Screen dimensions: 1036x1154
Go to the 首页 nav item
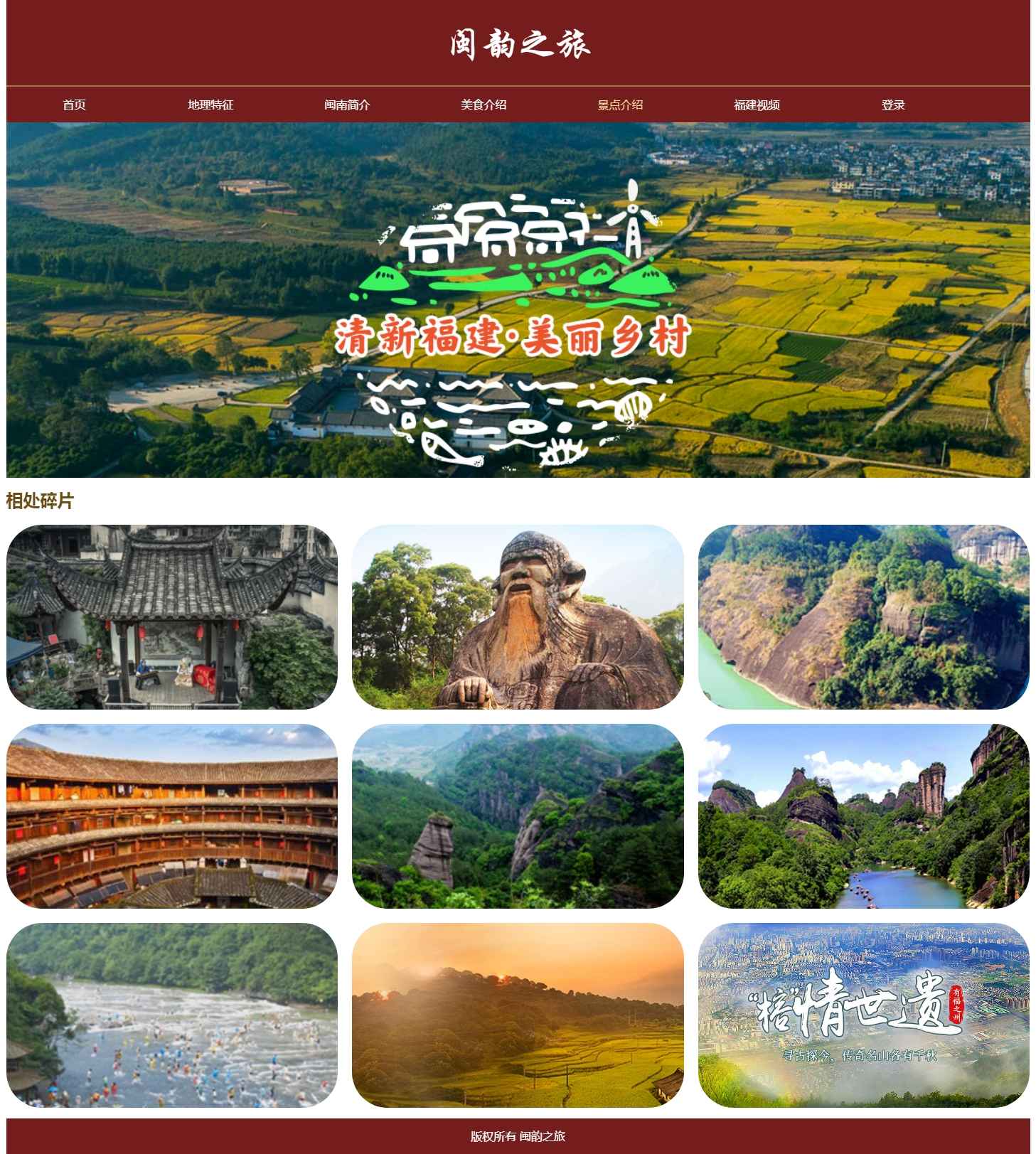click(x=74, y=105)
